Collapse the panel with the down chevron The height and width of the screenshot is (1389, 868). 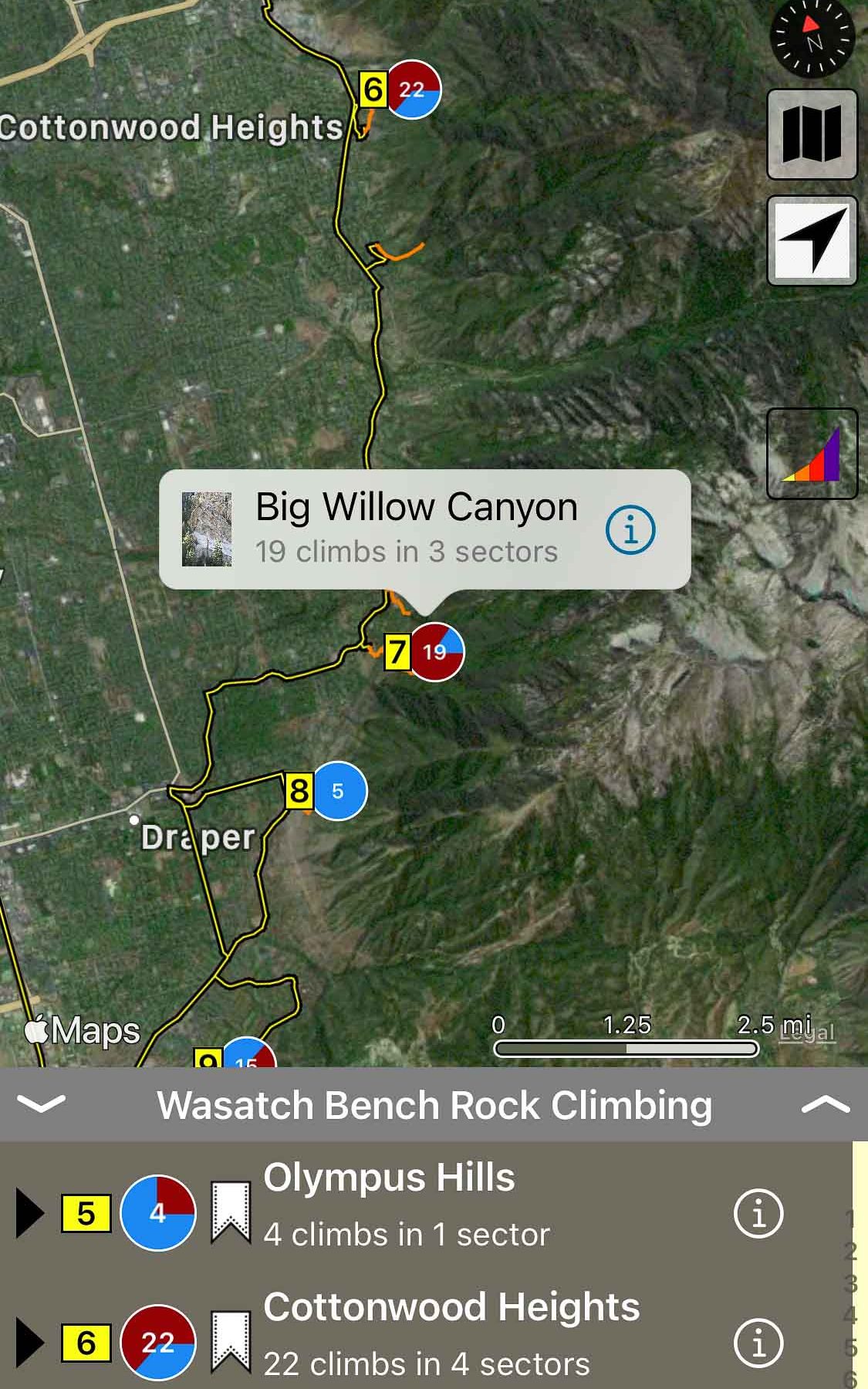tap(41, 1104)
